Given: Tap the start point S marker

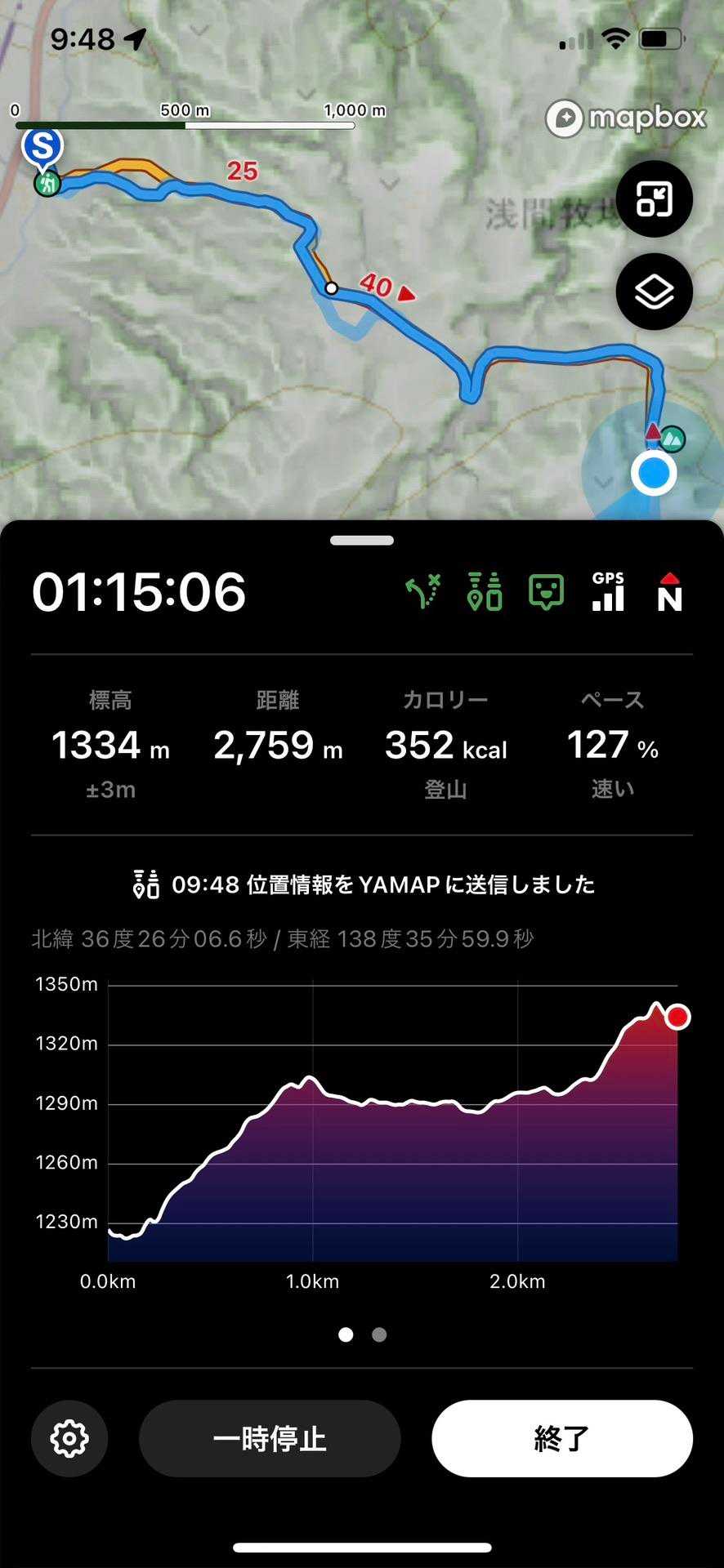Looking at the screenshot, I should coord(42,148).
